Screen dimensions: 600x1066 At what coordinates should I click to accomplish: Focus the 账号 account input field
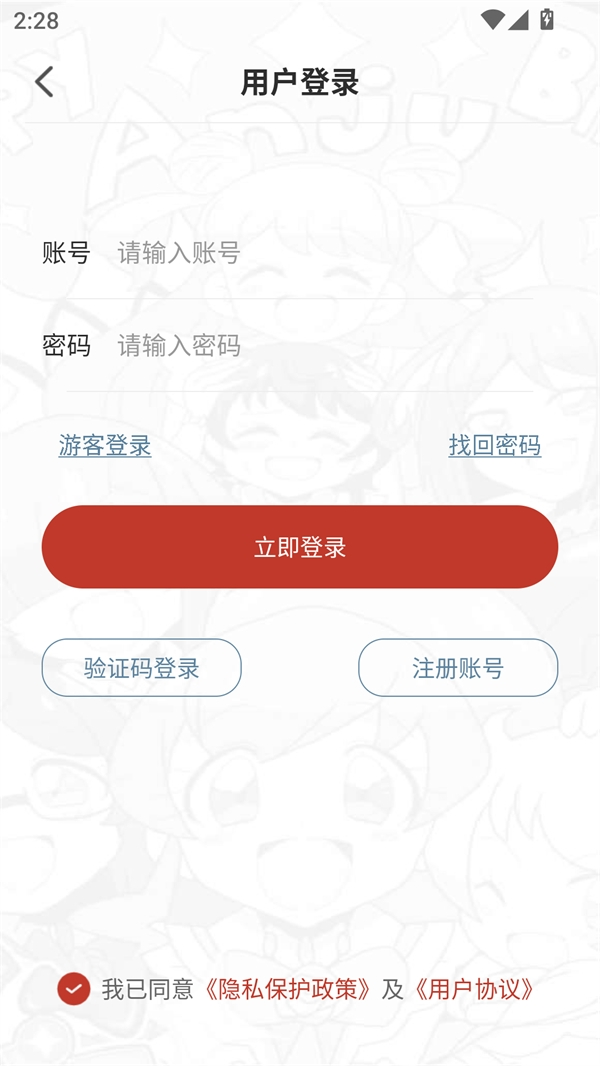click(320, 253)
